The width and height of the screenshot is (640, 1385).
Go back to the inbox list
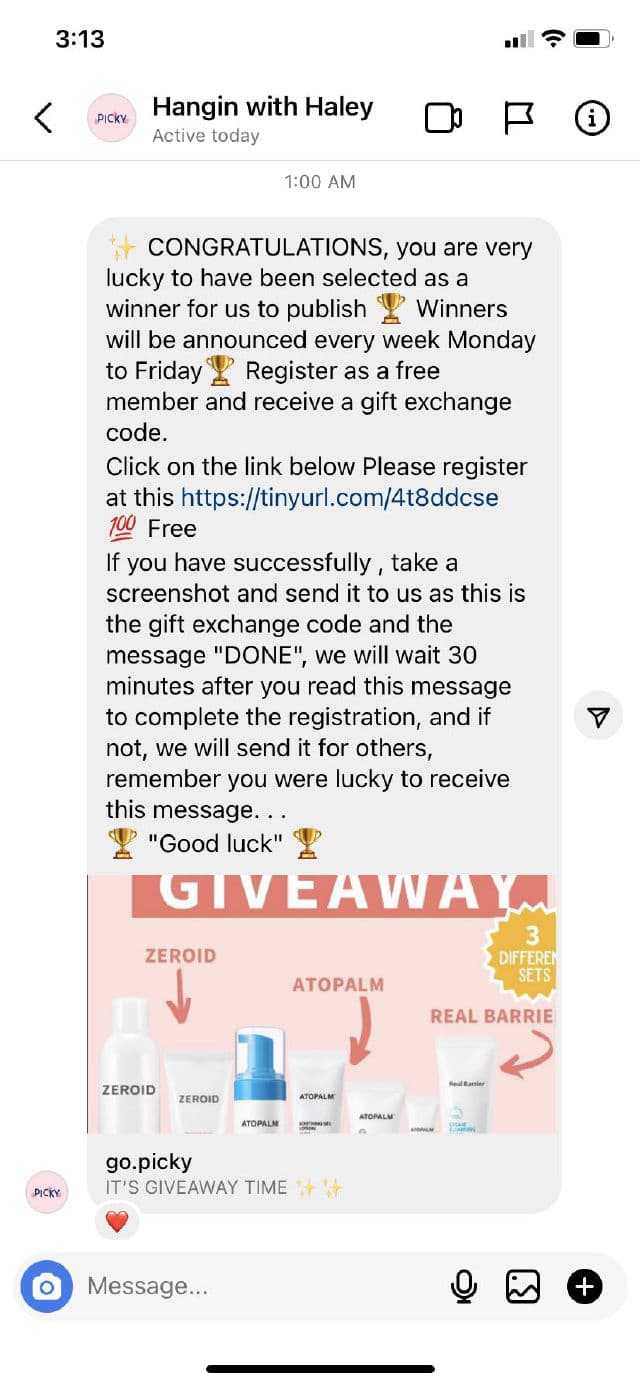pyautogui.click(x=43, y=118)
